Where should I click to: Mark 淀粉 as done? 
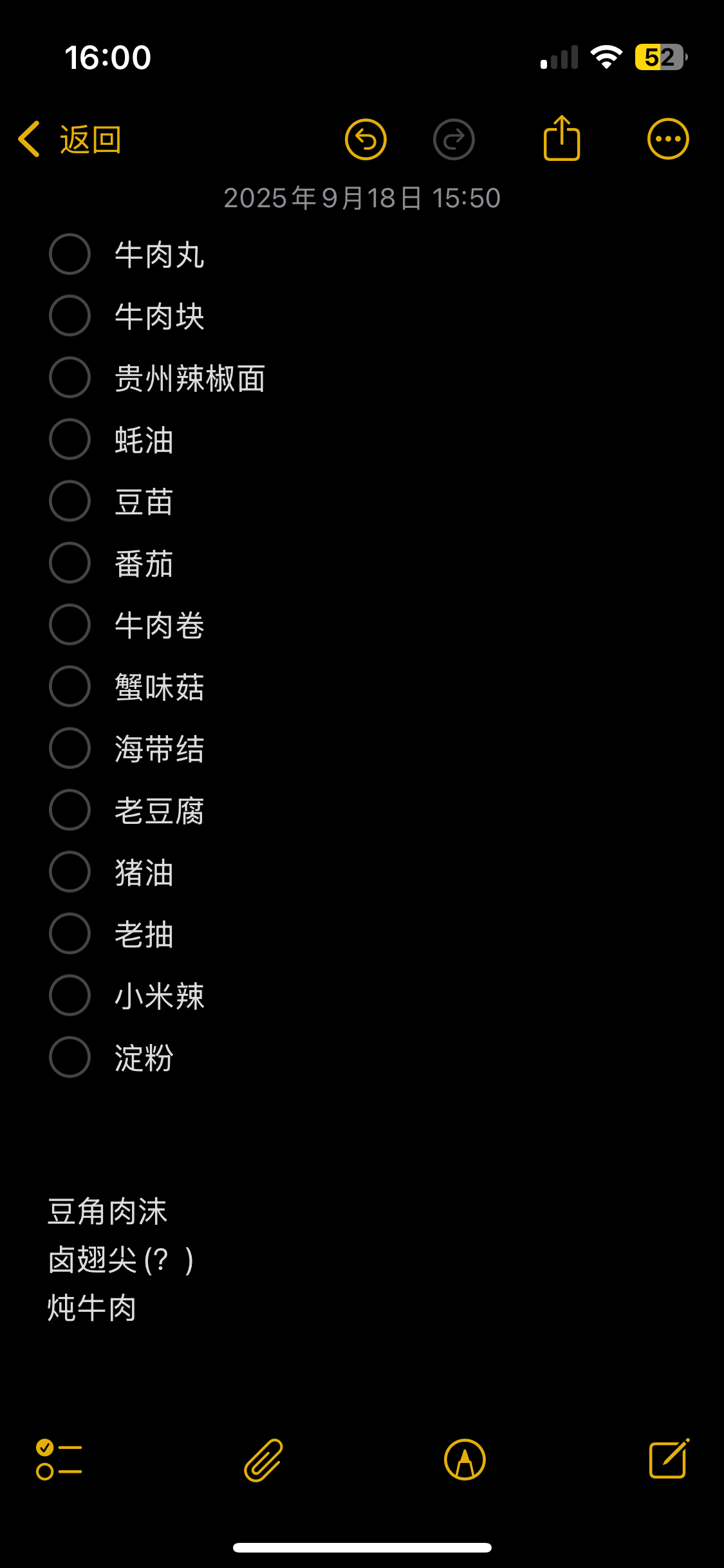tap(70, 1058)
